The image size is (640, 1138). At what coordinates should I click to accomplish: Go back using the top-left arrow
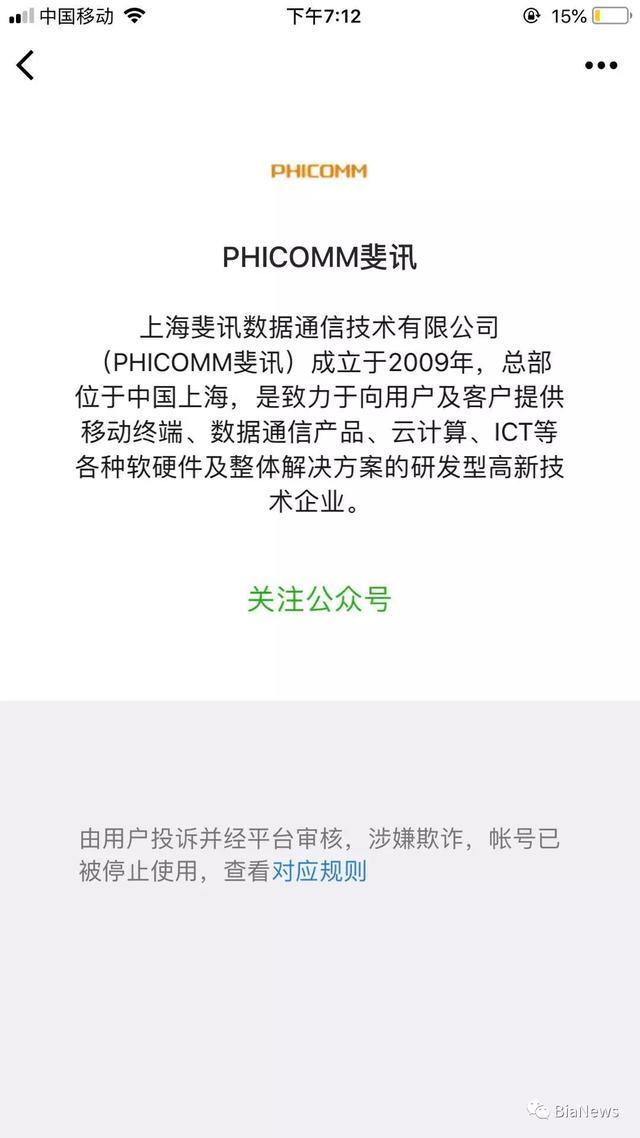coord(26,65)
